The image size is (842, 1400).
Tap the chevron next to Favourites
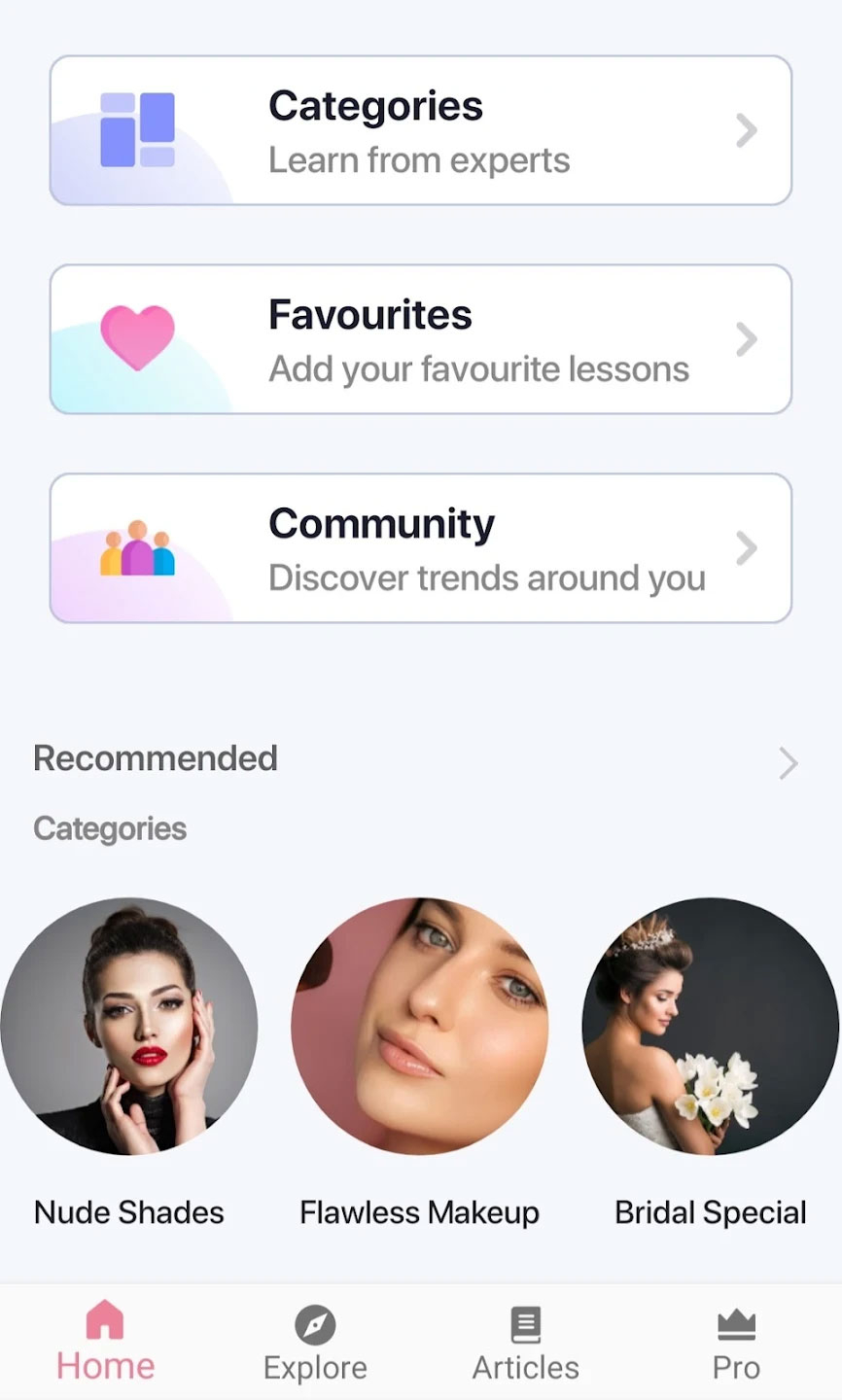[x=746, y=338]
